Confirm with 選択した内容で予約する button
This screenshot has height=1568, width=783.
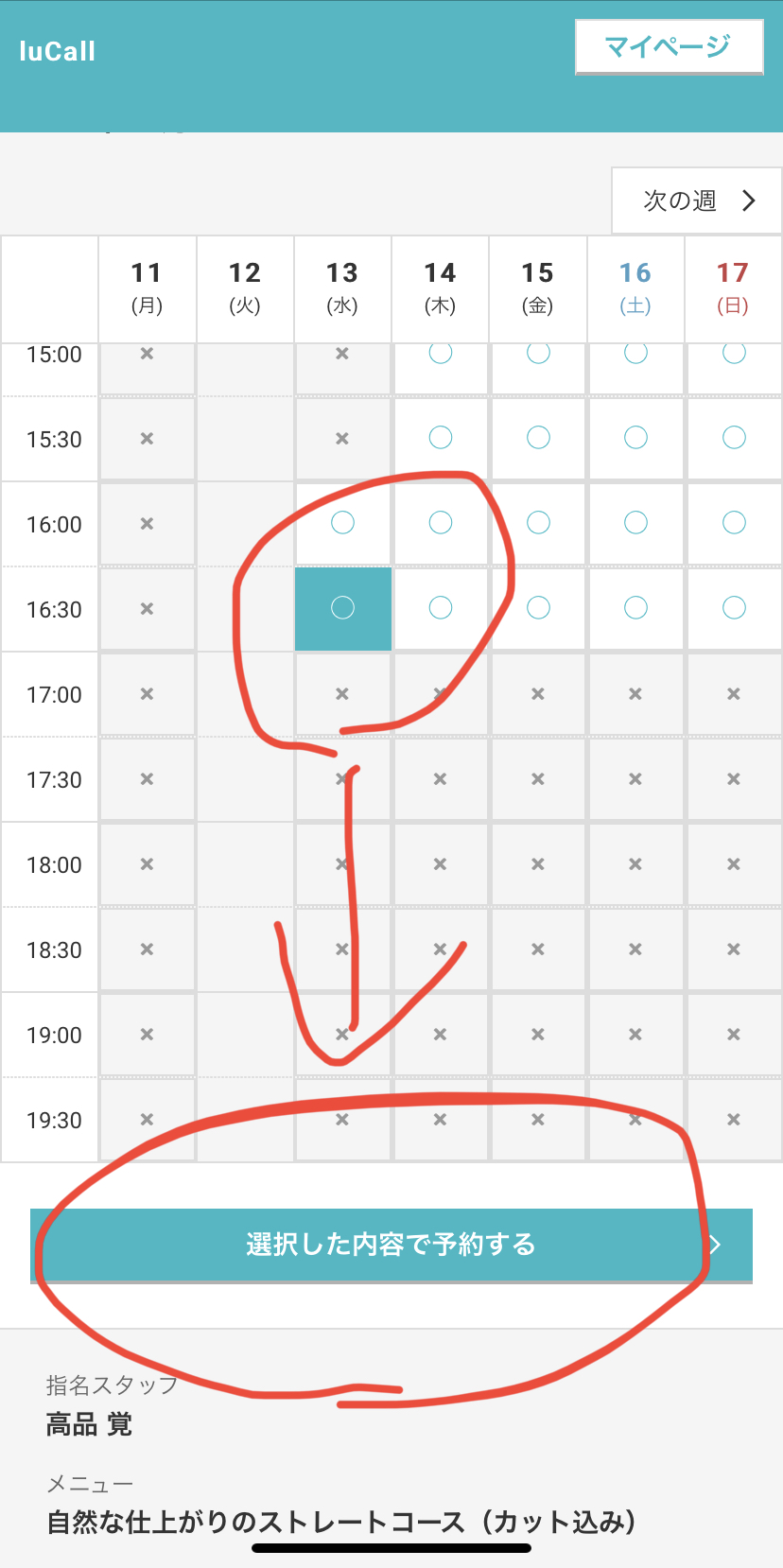click(x=391, y=1245)
